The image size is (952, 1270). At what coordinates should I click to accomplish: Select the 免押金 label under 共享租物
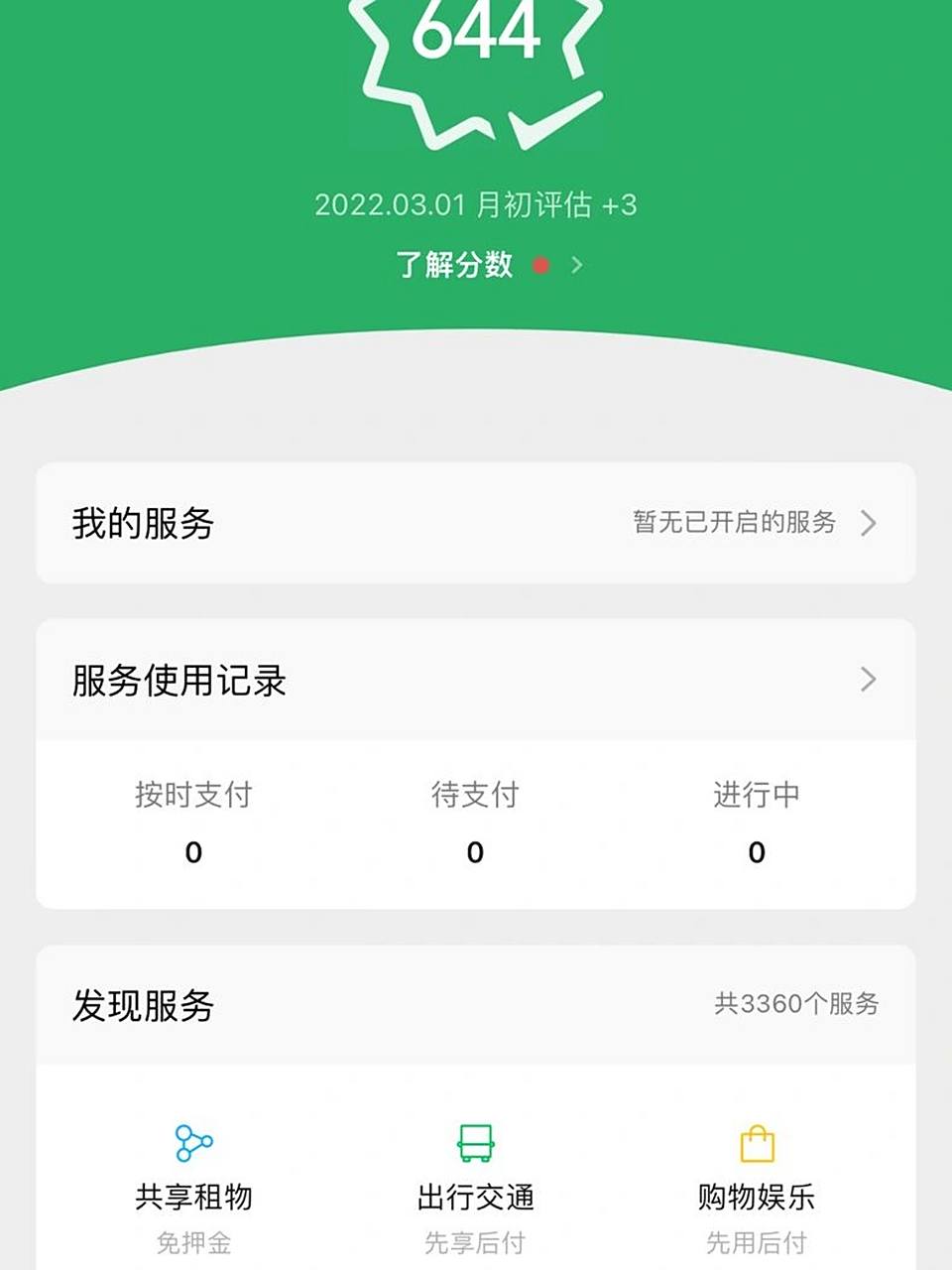click(x=192, y=1242)
